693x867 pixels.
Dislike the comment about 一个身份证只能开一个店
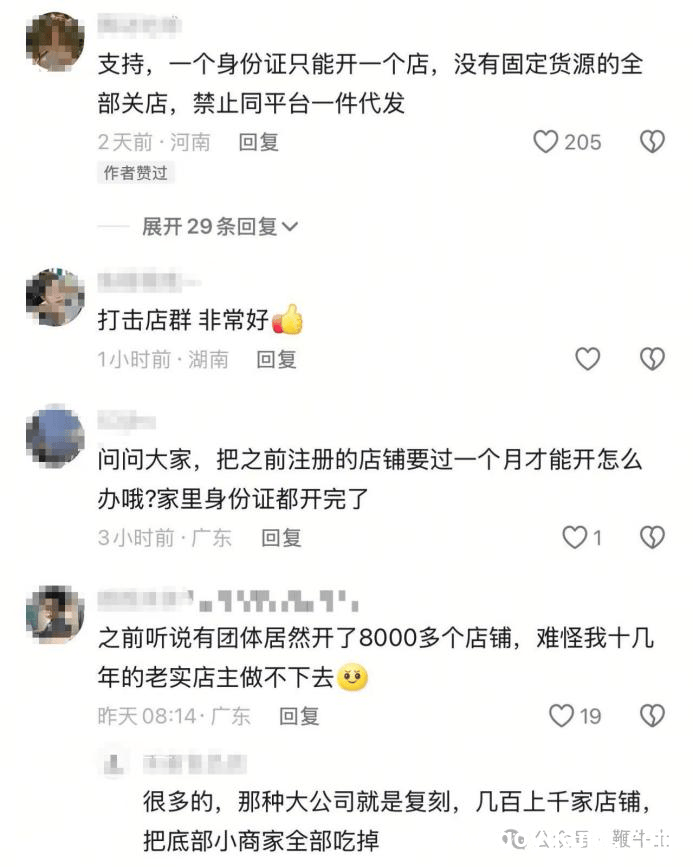652,142
